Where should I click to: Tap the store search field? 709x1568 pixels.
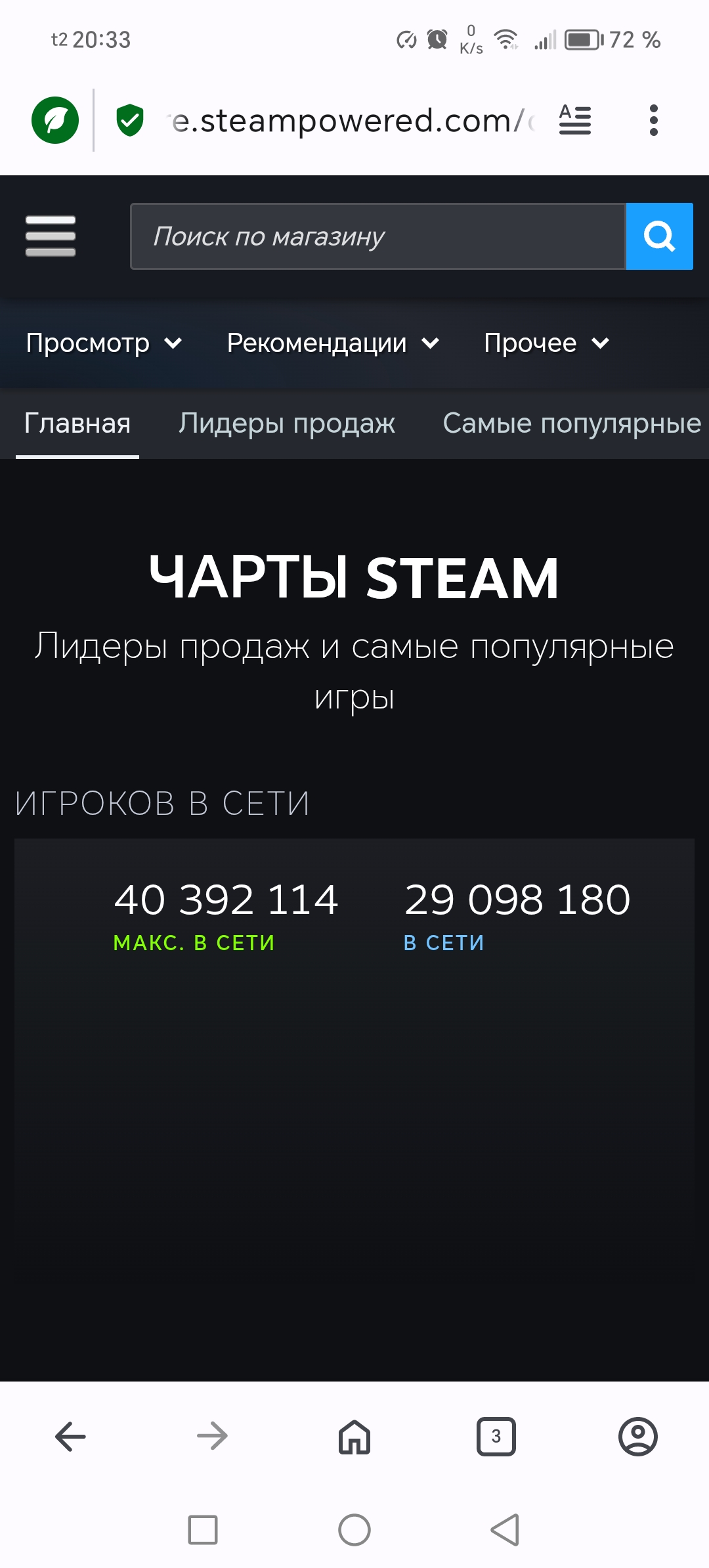coord(377,236)
